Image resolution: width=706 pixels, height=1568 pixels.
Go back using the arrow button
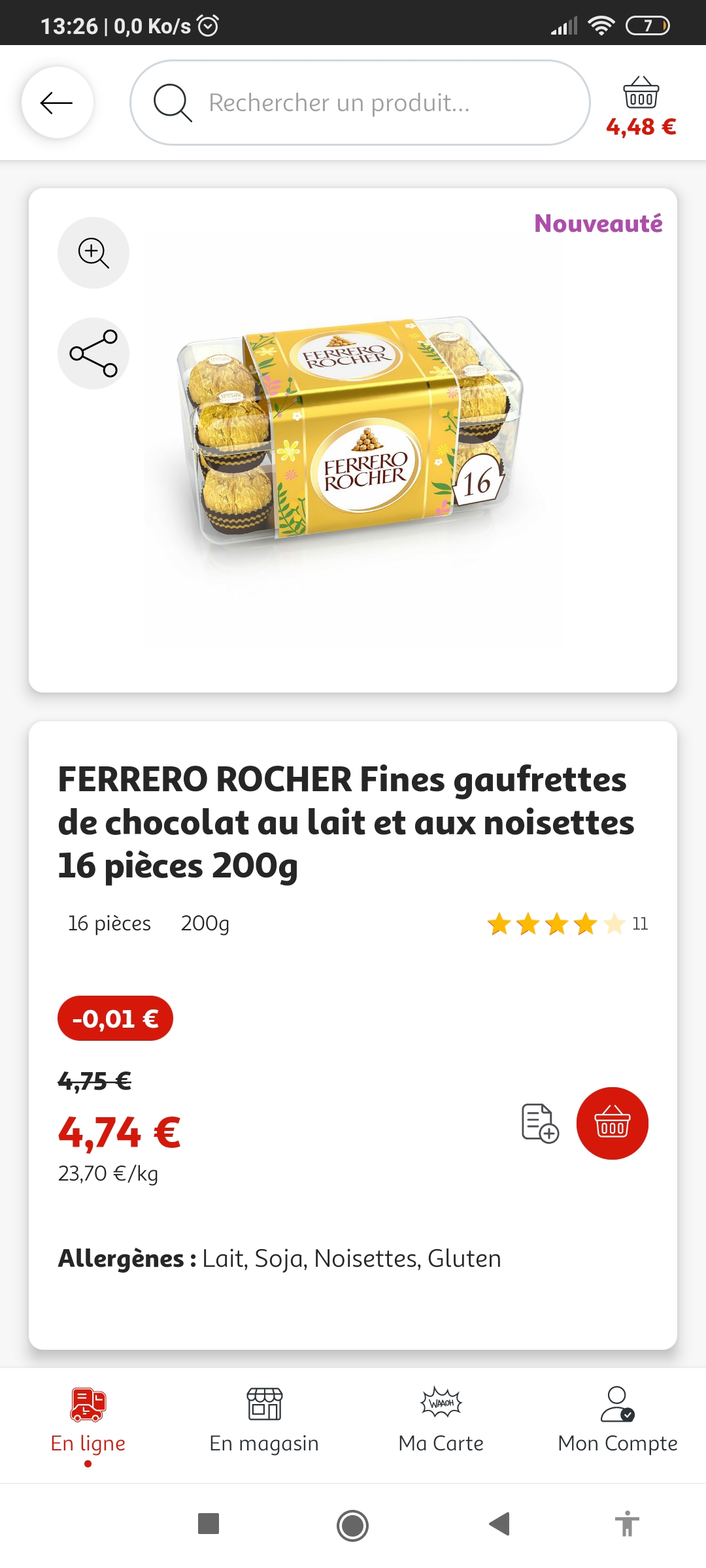[58, 103]
